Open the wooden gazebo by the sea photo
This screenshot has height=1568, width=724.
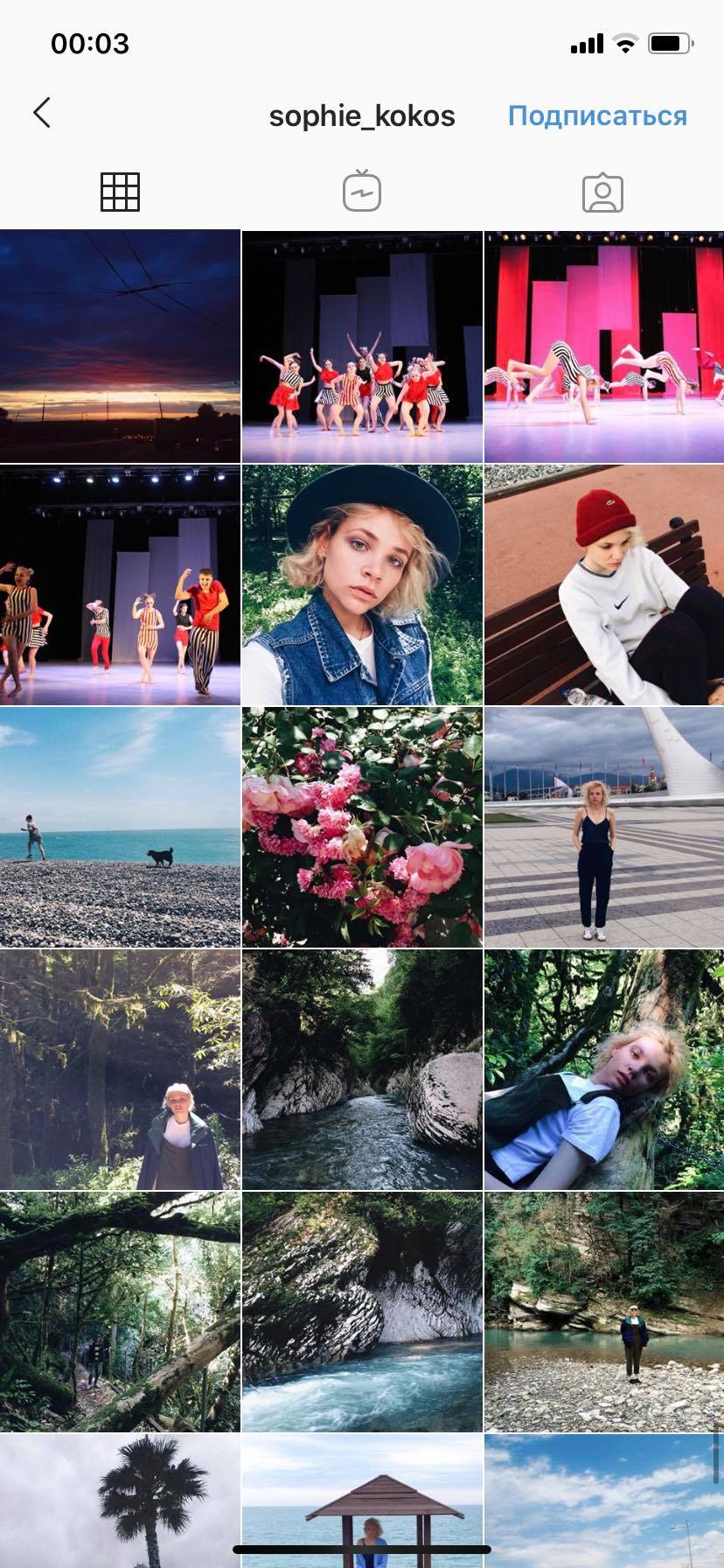tap(362, 1500)
